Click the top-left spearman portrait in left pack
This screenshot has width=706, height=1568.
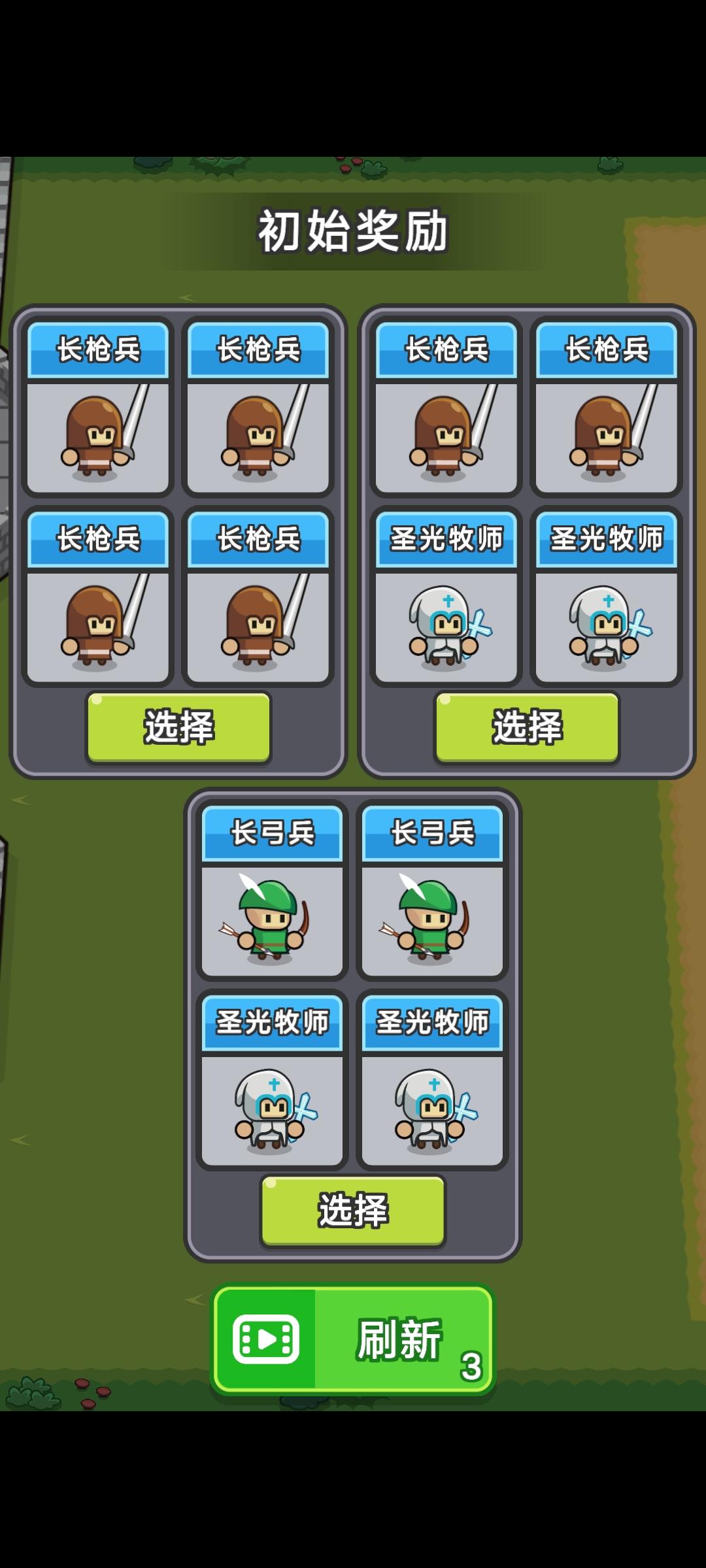[x=98, y=438]
